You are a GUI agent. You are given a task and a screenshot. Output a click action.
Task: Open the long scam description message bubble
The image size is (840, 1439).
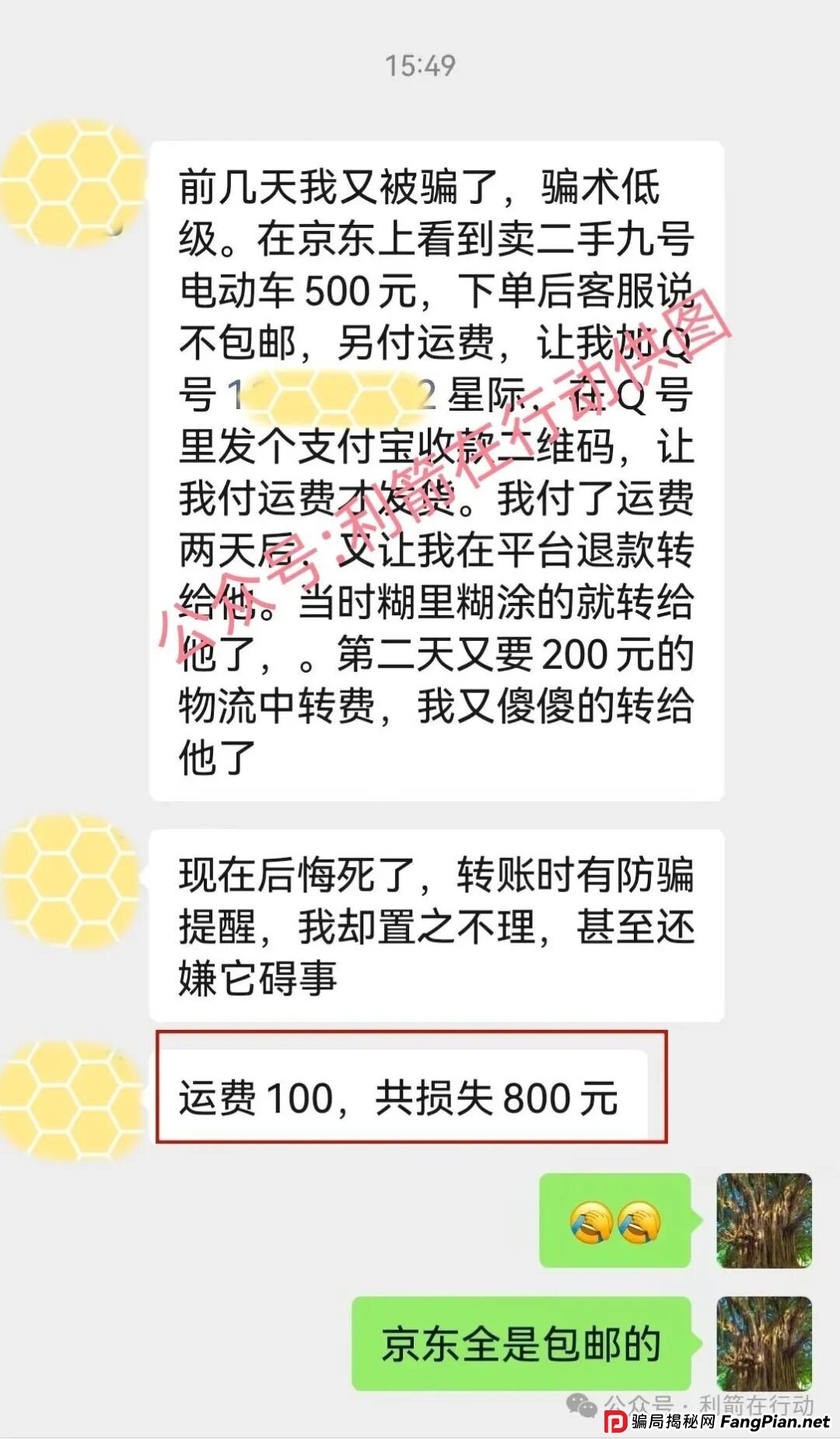point(436,467)
